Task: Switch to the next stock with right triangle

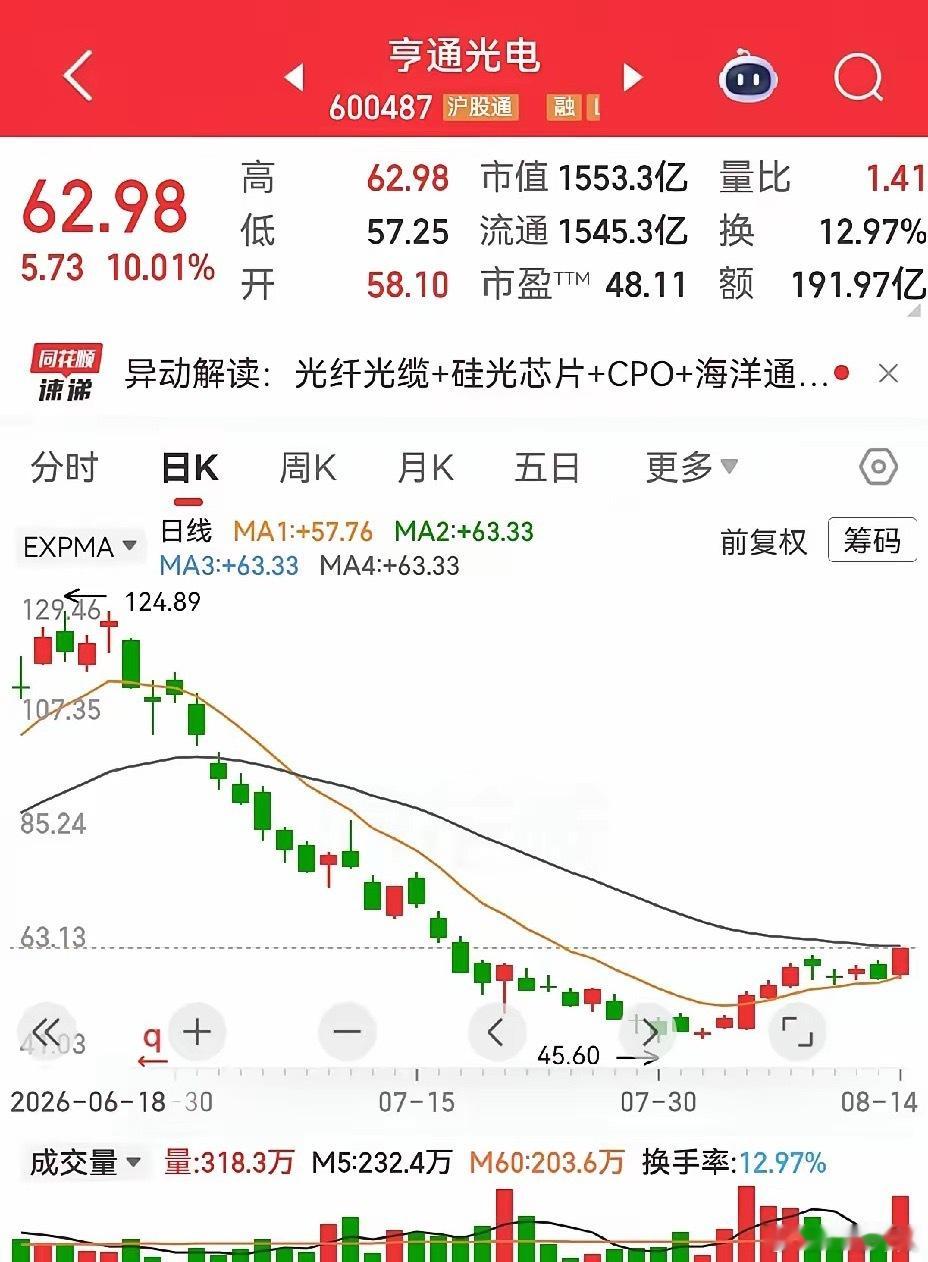Action: (632, 76)
